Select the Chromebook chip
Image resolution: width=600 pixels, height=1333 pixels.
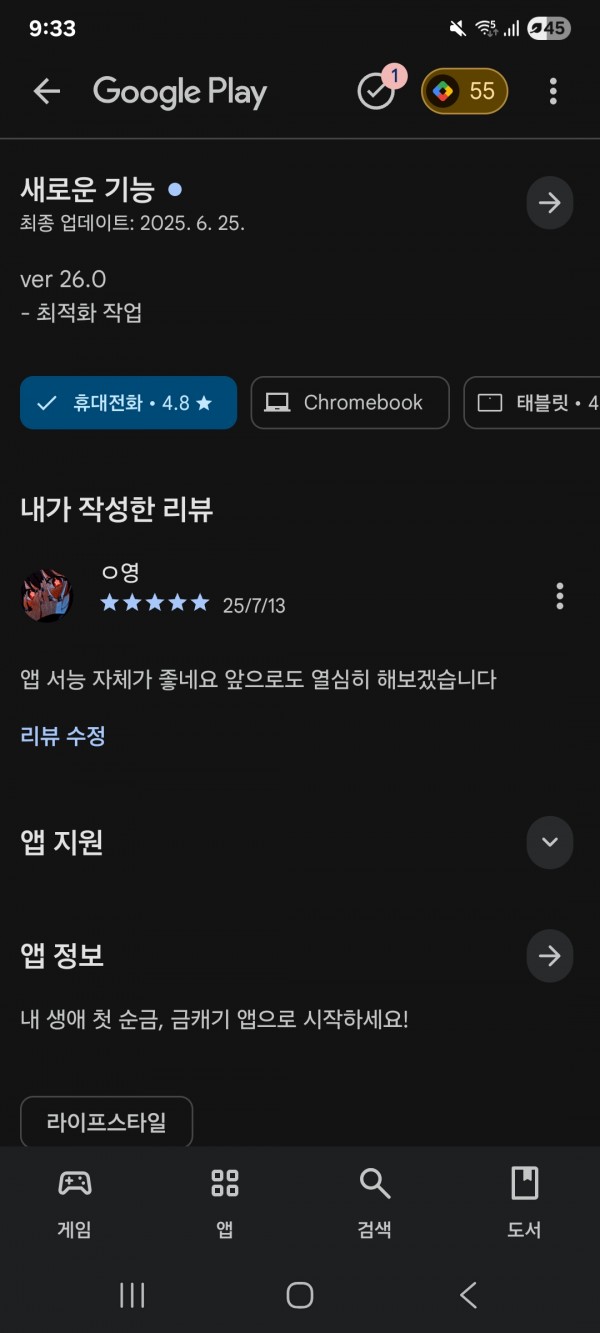point(350,403)
